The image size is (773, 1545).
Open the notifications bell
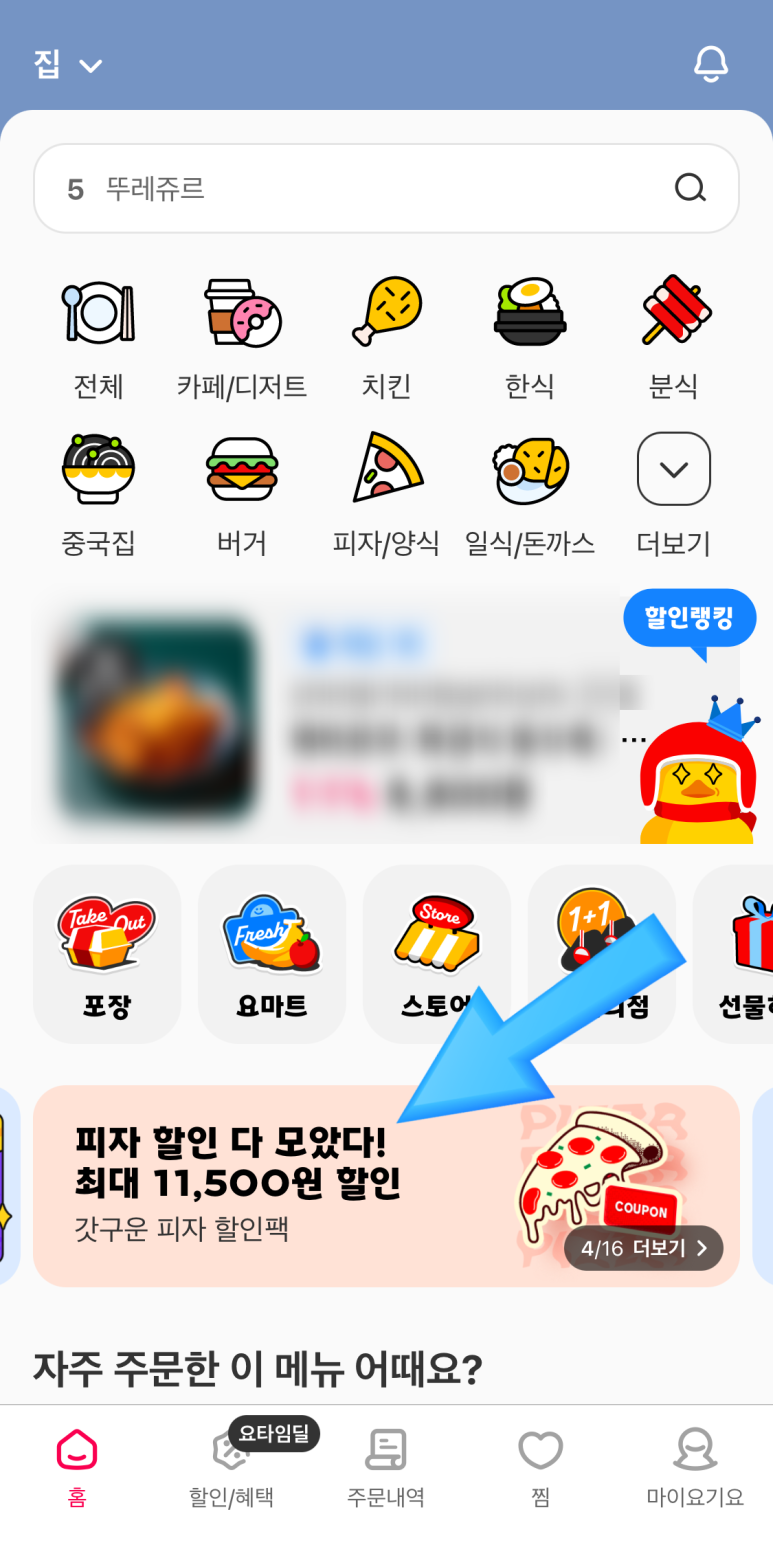click(711, 64)
